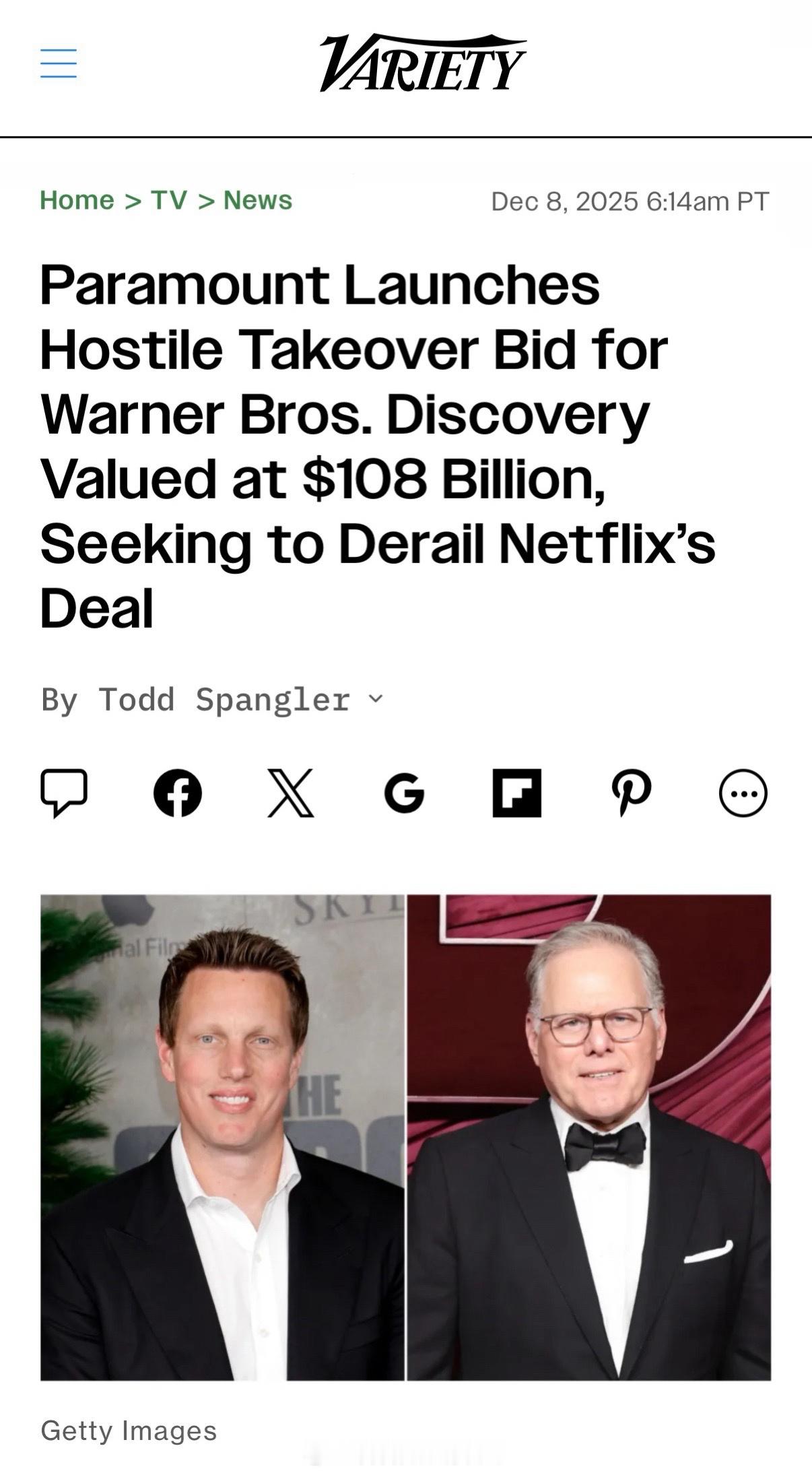Open the News category in breadcrumbs
This screenshot has width=812, height=1473.
(258, 199)
